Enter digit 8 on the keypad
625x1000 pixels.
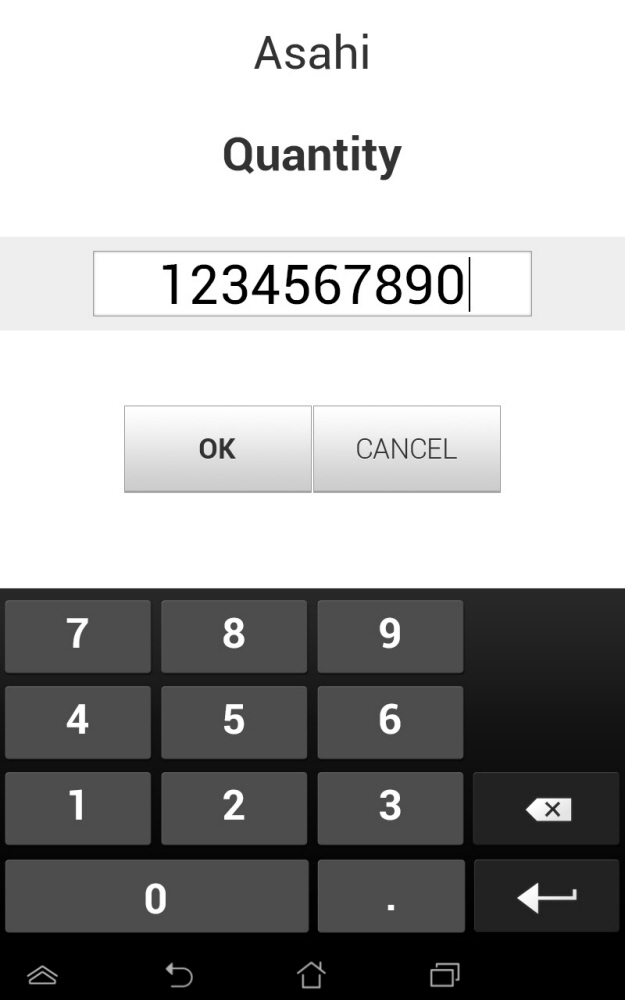[234, 636]
